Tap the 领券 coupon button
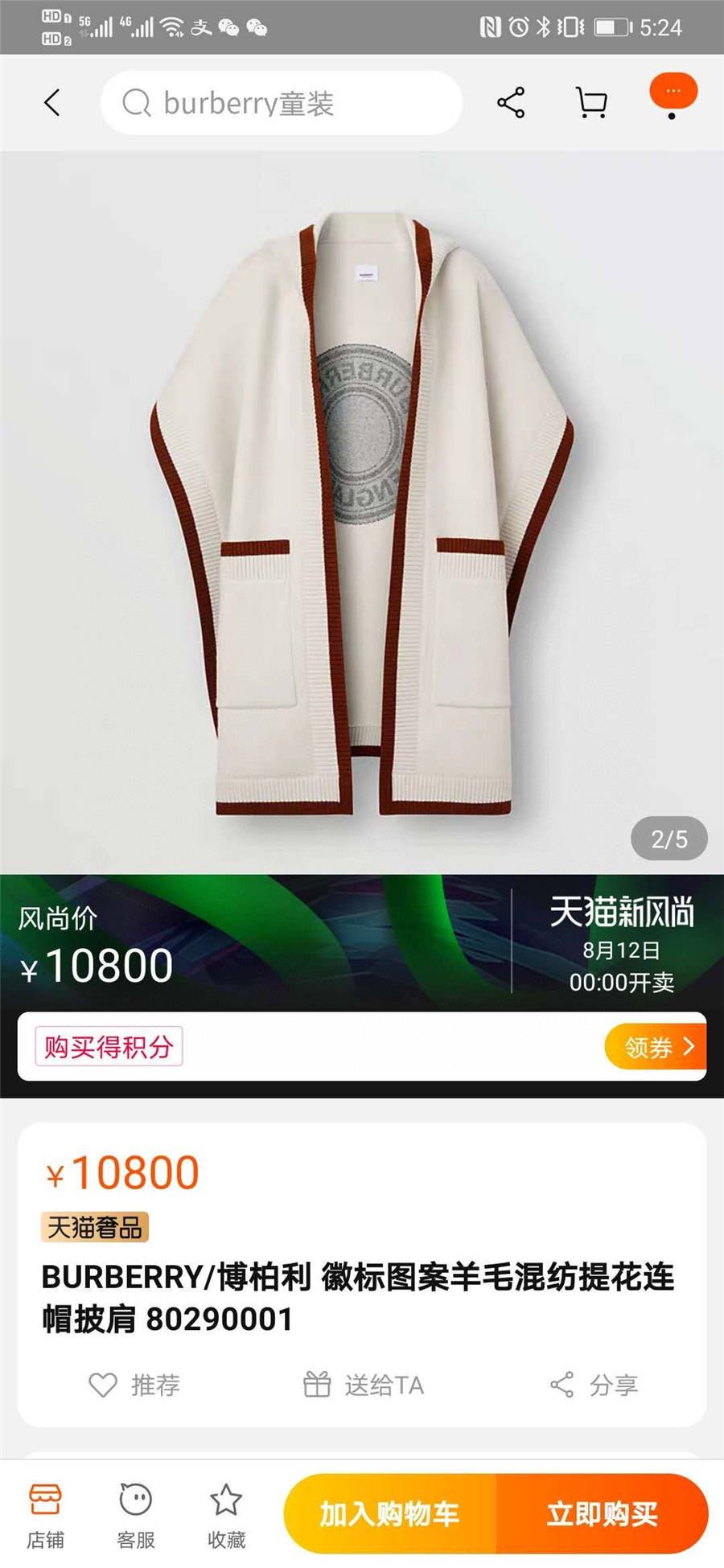 coord(656,1046)
